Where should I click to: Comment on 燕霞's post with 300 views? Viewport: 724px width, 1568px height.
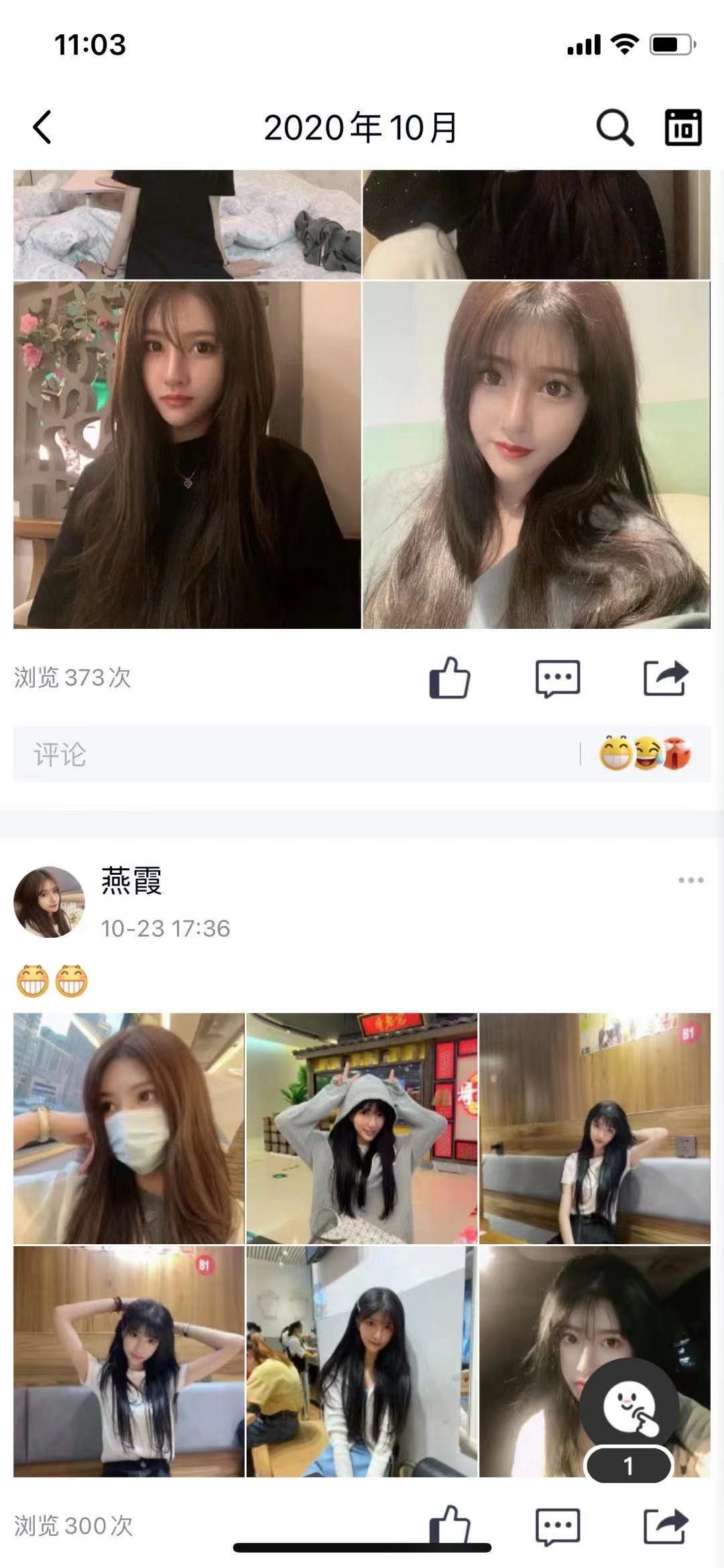[557, 1526]
